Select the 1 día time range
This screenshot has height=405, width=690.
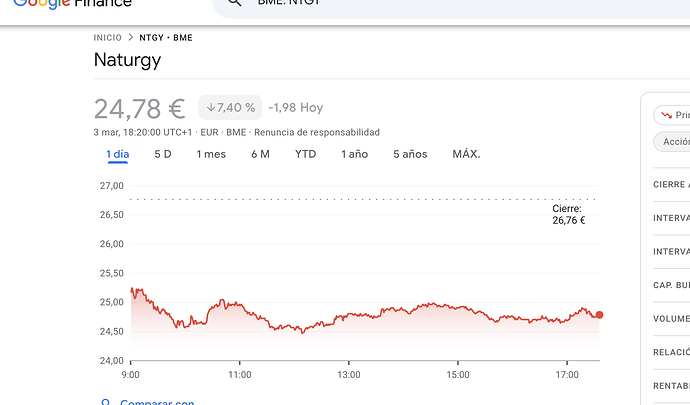coord(118,154)
